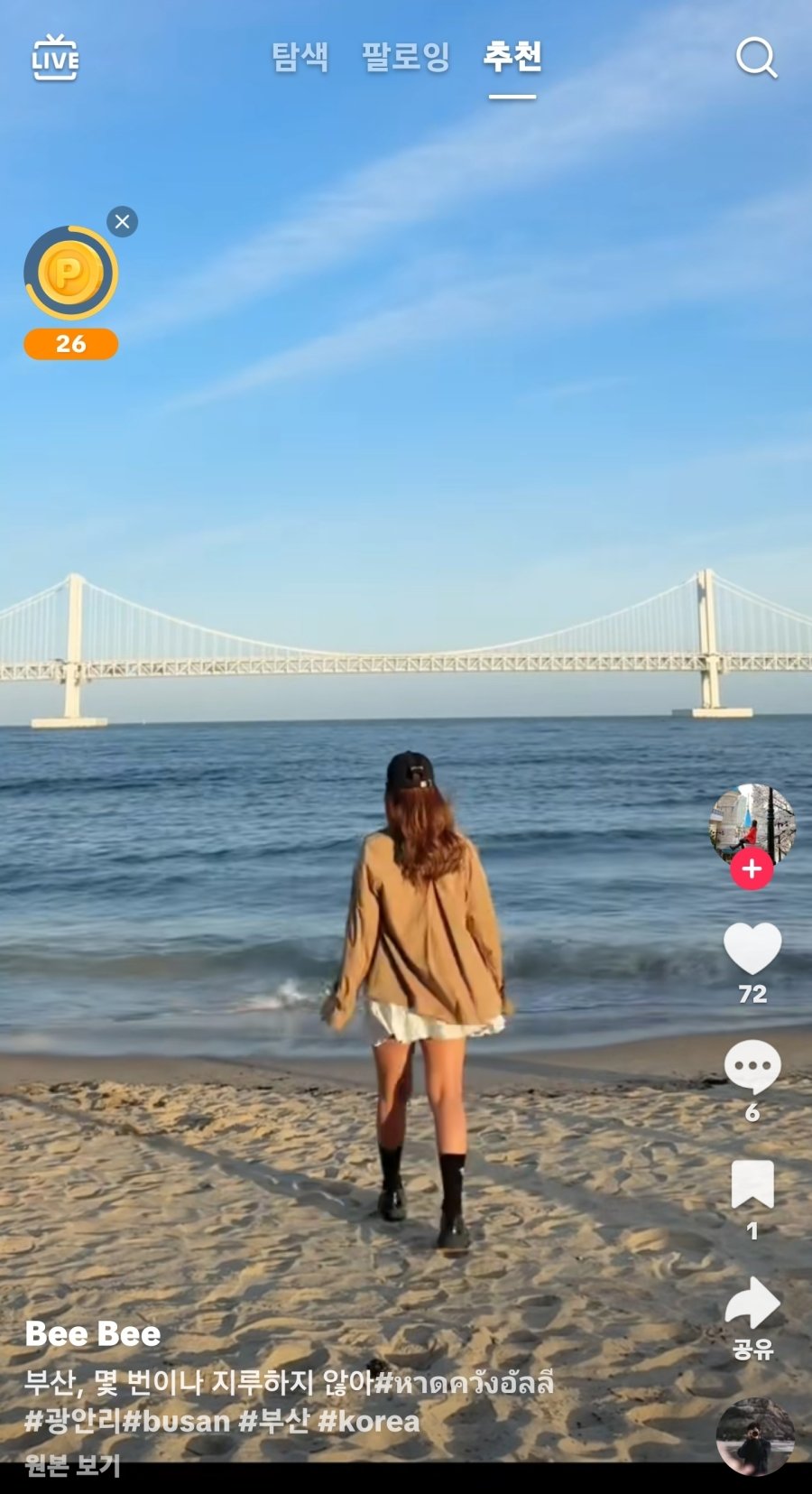Screen dimensions: 812x1494
Task: Switch to the 탐색 tab
Action: [x=300, y=57]
